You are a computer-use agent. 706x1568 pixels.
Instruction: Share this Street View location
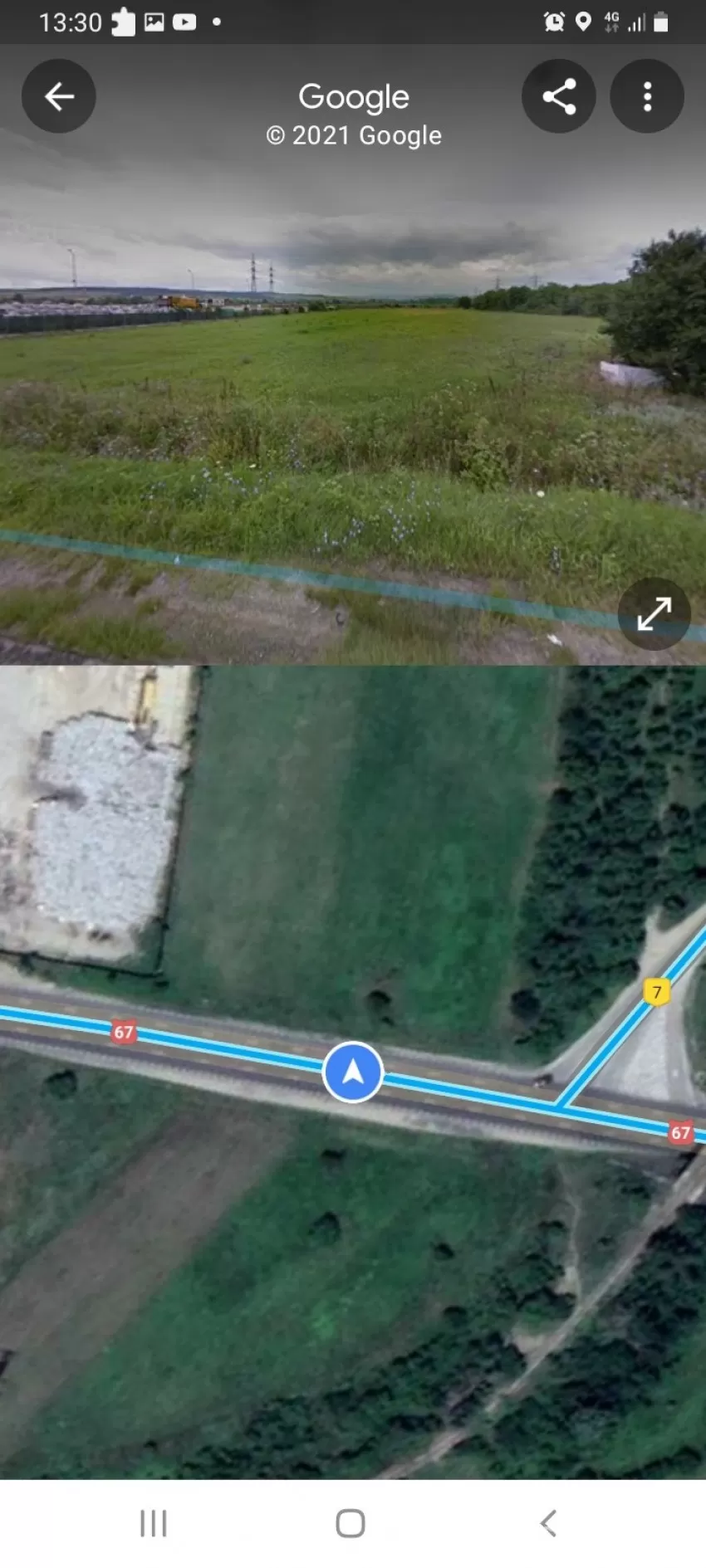tap(559, 96)
